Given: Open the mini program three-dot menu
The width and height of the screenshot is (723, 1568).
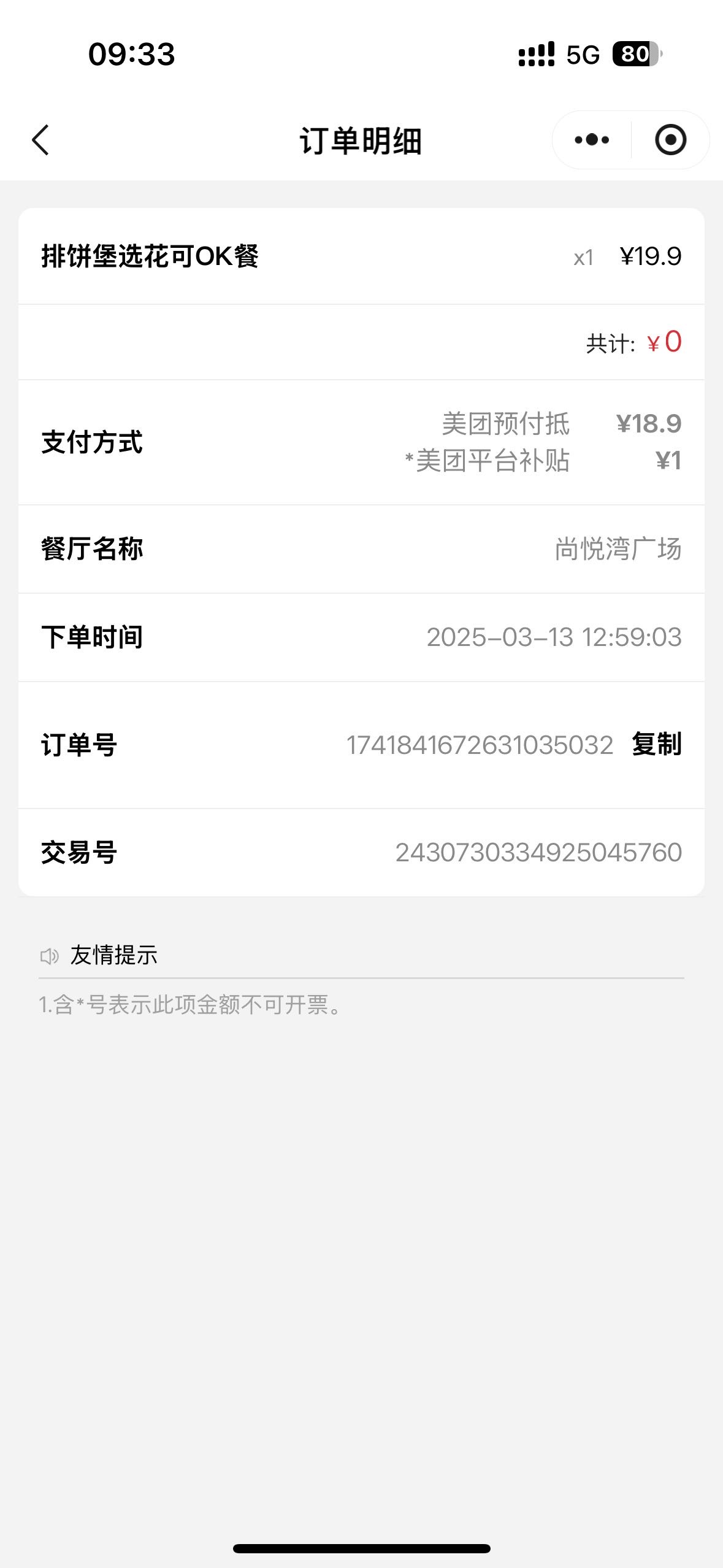Looking at the screenshot, I should coord(592,140).
